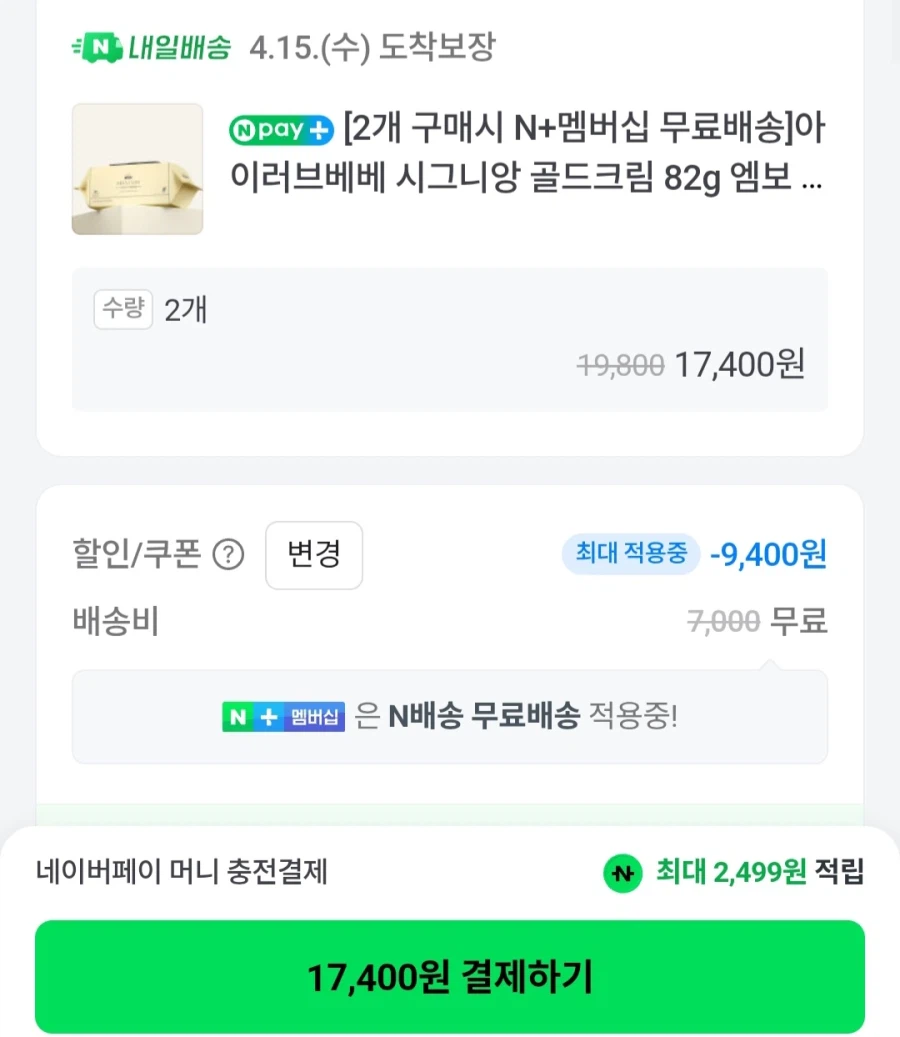
Task: Click the green N reward points icon
Action: pos(620,873)
